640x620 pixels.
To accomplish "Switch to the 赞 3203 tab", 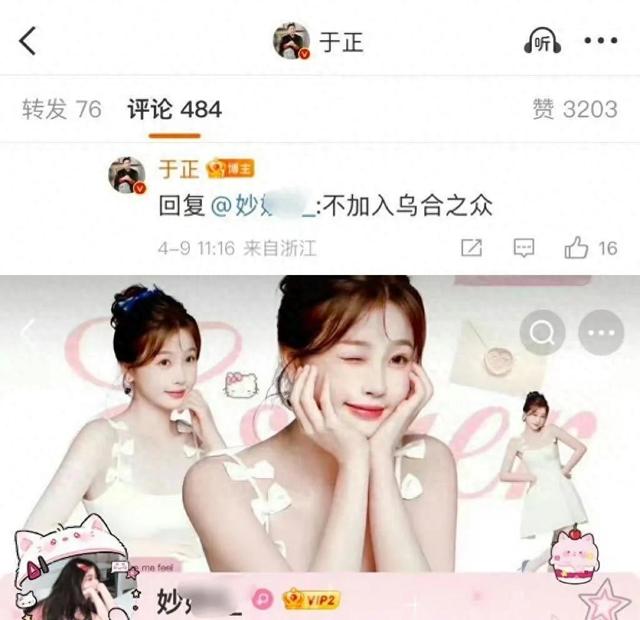I will coord(575,109).
